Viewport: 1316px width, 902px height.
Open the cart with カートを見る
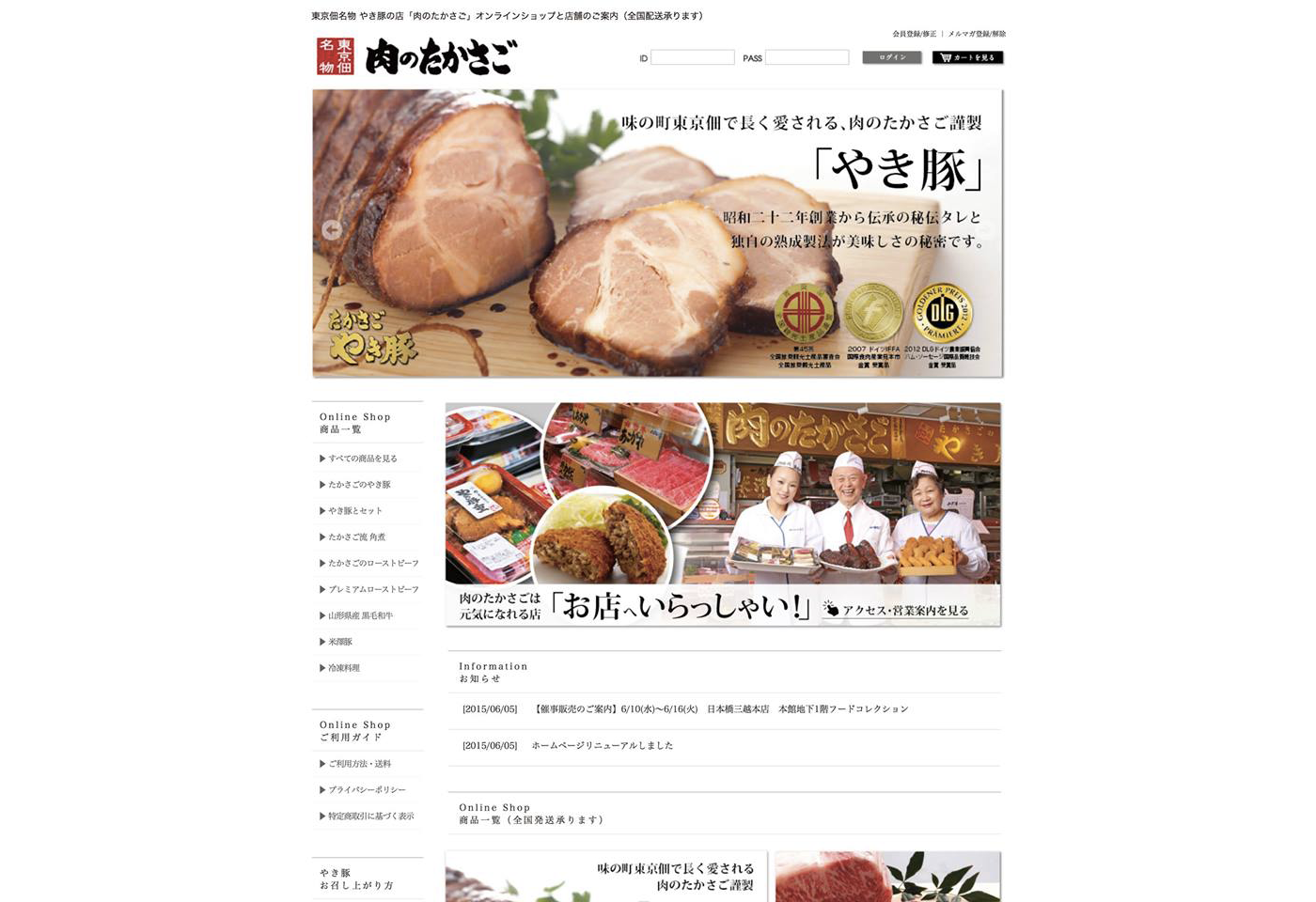(x=967, y=58)
